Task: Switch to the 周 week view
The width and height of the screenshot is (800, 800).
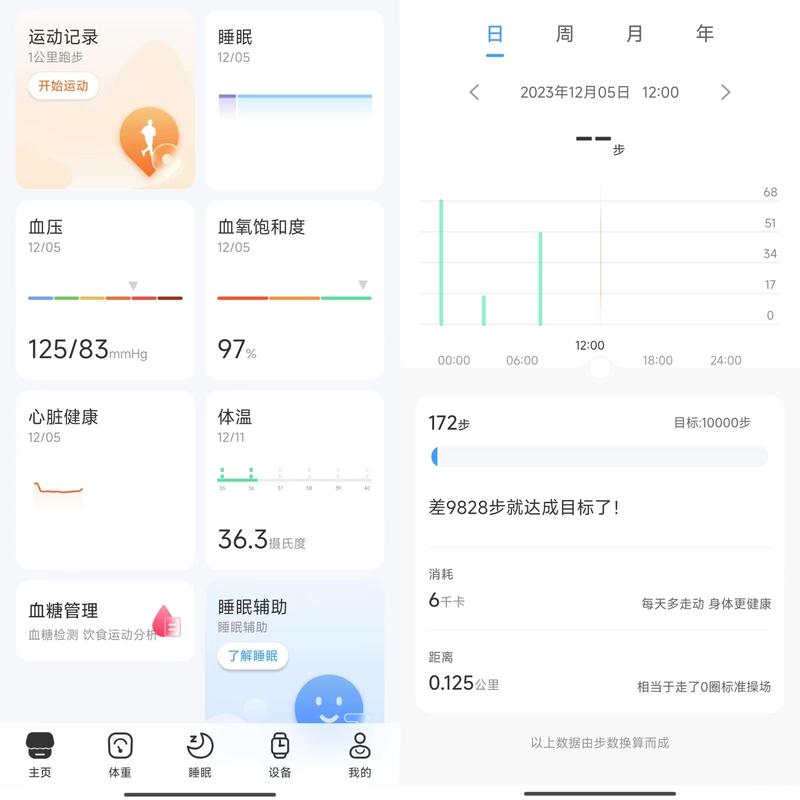Action: coord(565,35)
